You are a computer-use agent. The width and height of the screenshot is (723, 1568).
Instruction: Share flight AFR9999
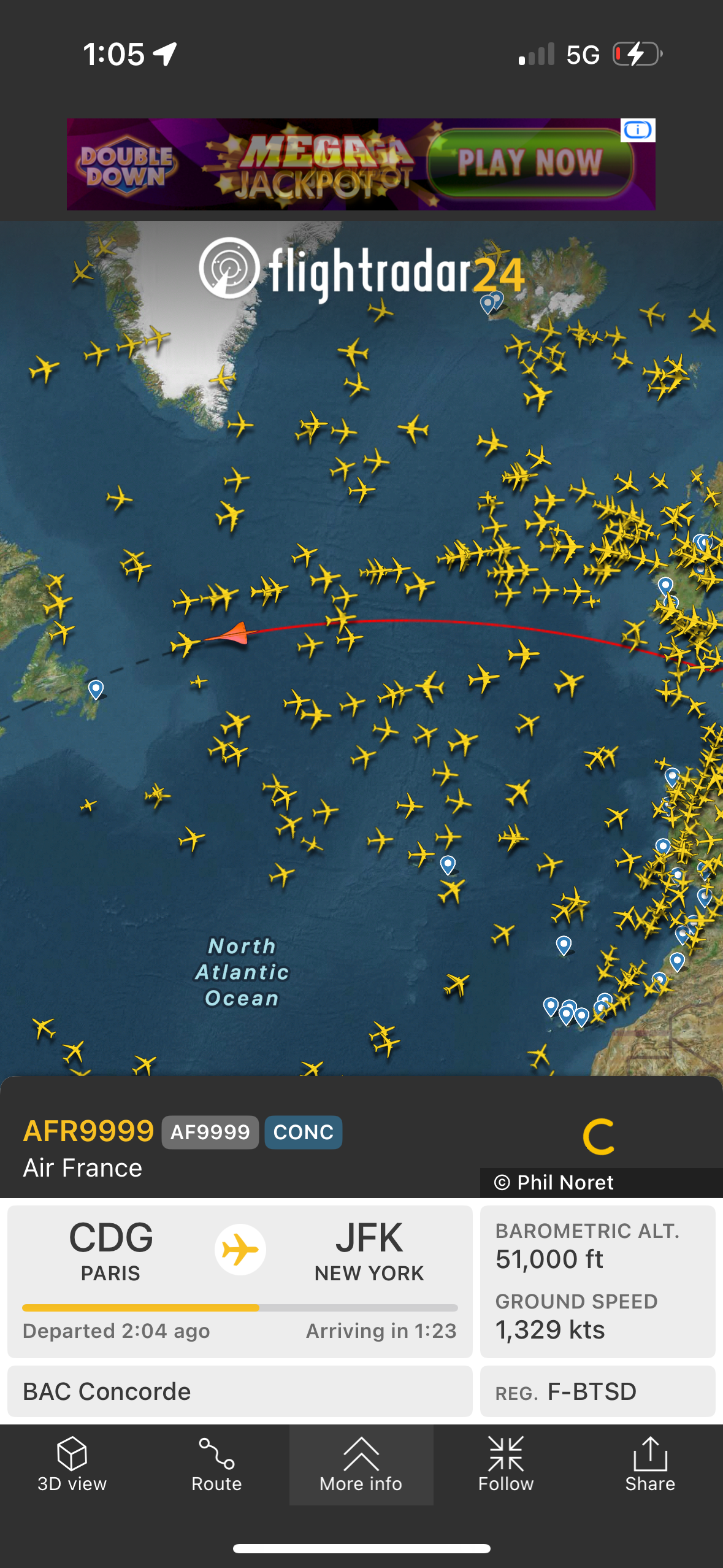point(650,1464)
